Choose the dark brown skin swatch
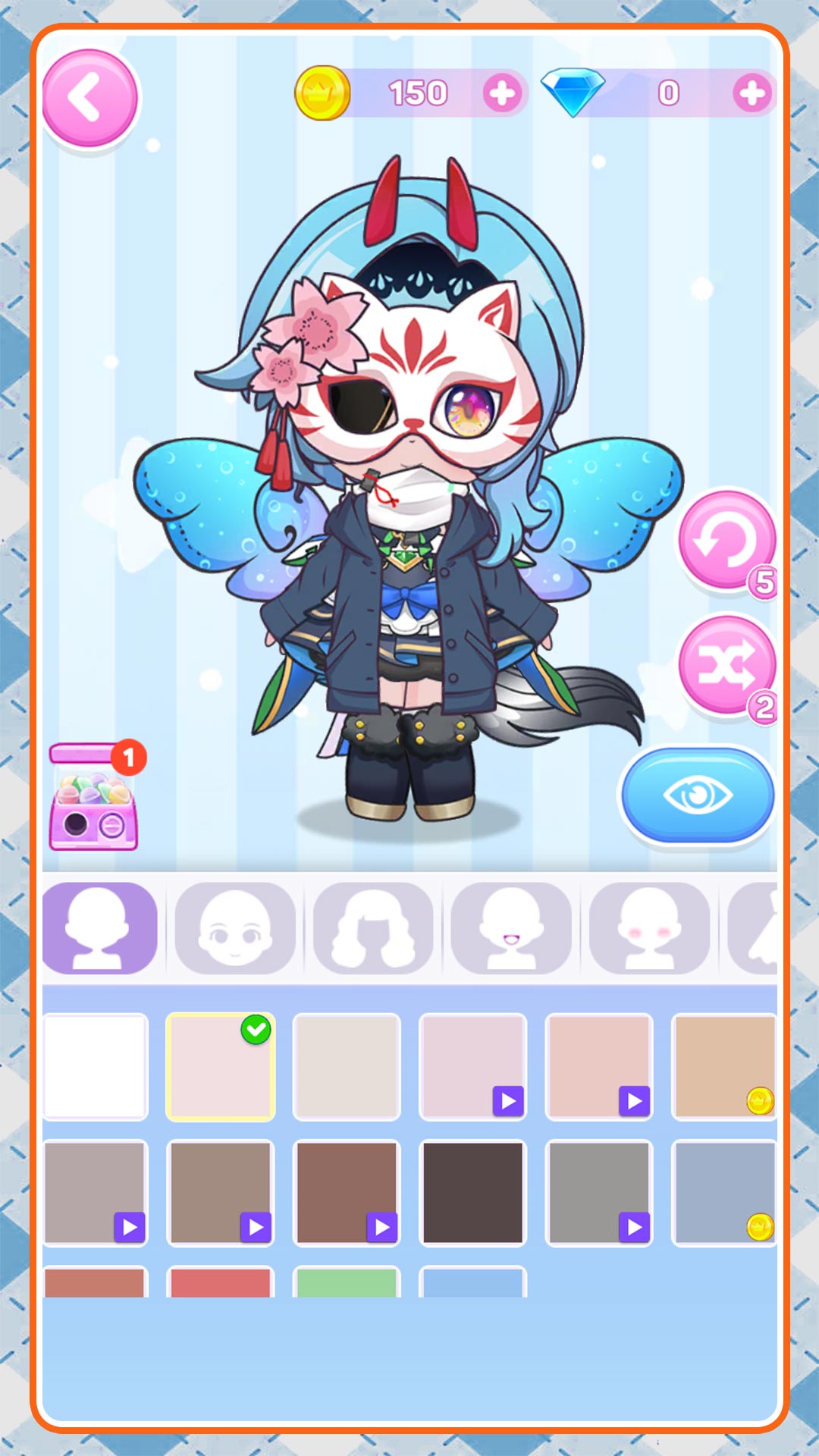 click(472, 1193)
